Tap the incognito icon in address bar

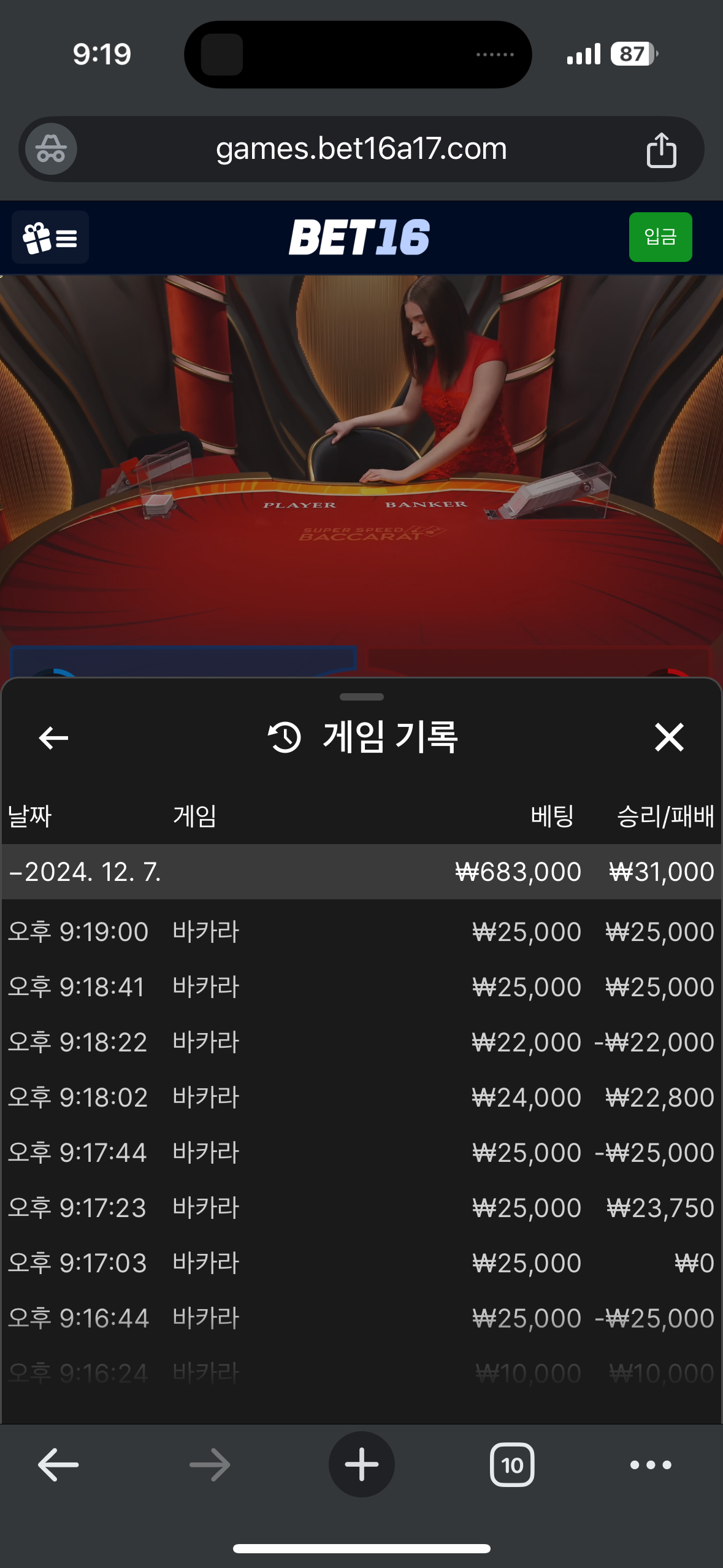click(x=51, y=149)
